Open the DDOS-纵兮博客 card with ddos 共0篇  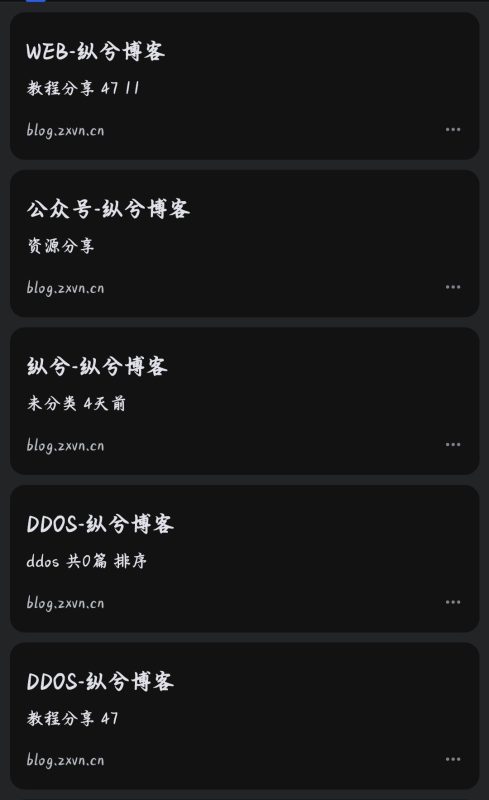(244, 559)
